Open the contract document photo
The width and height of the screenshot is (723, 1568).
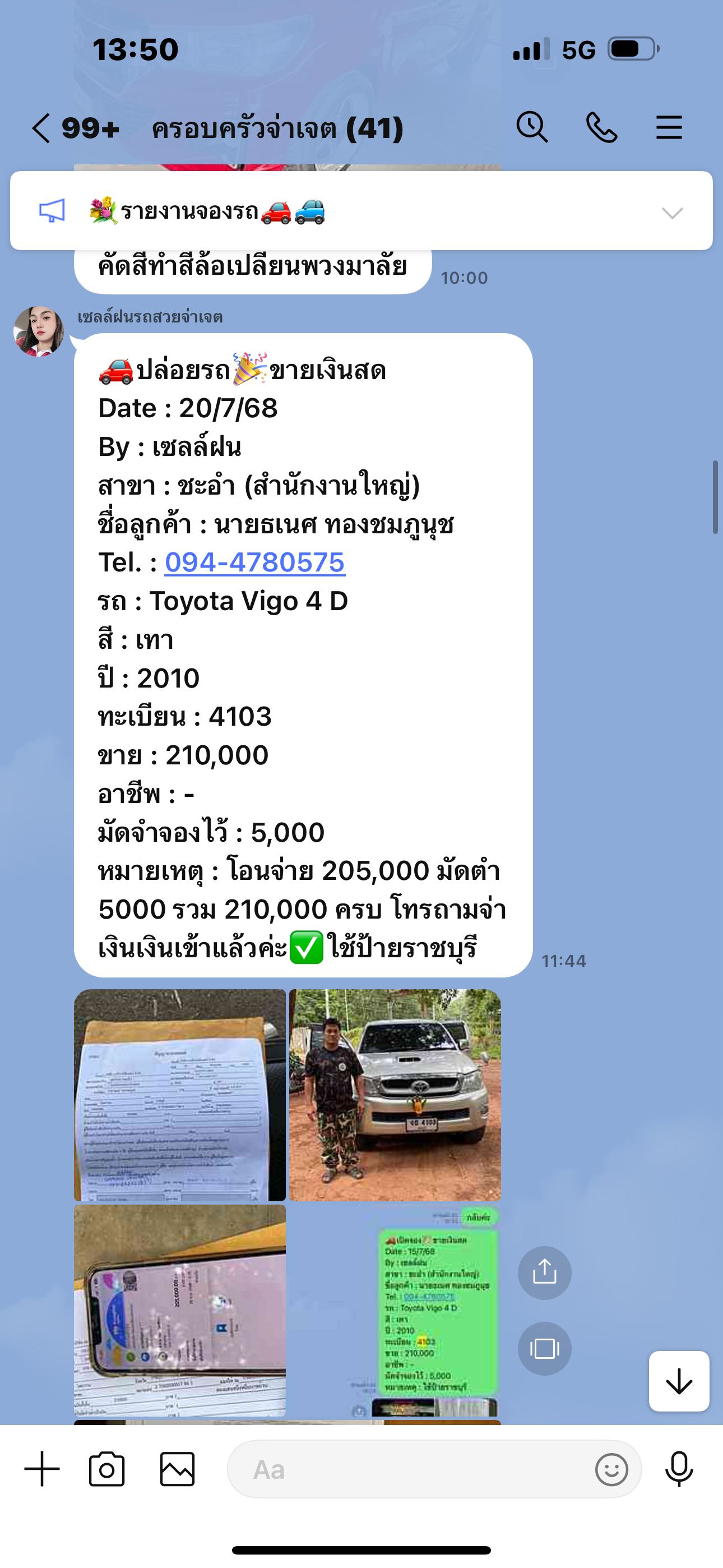point(179,1095)
